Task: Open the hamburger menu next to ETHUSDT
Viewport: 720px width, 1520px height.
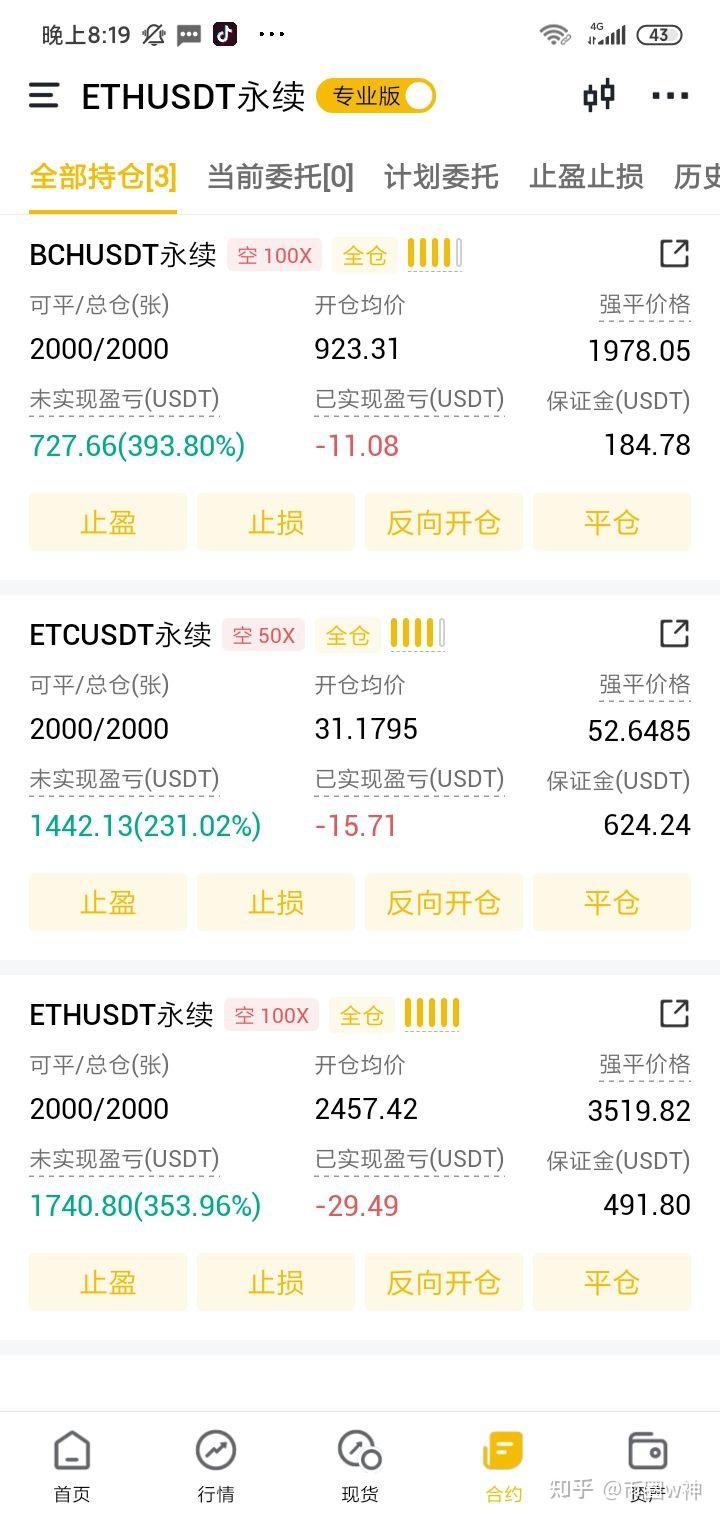Action: (44, 96)
